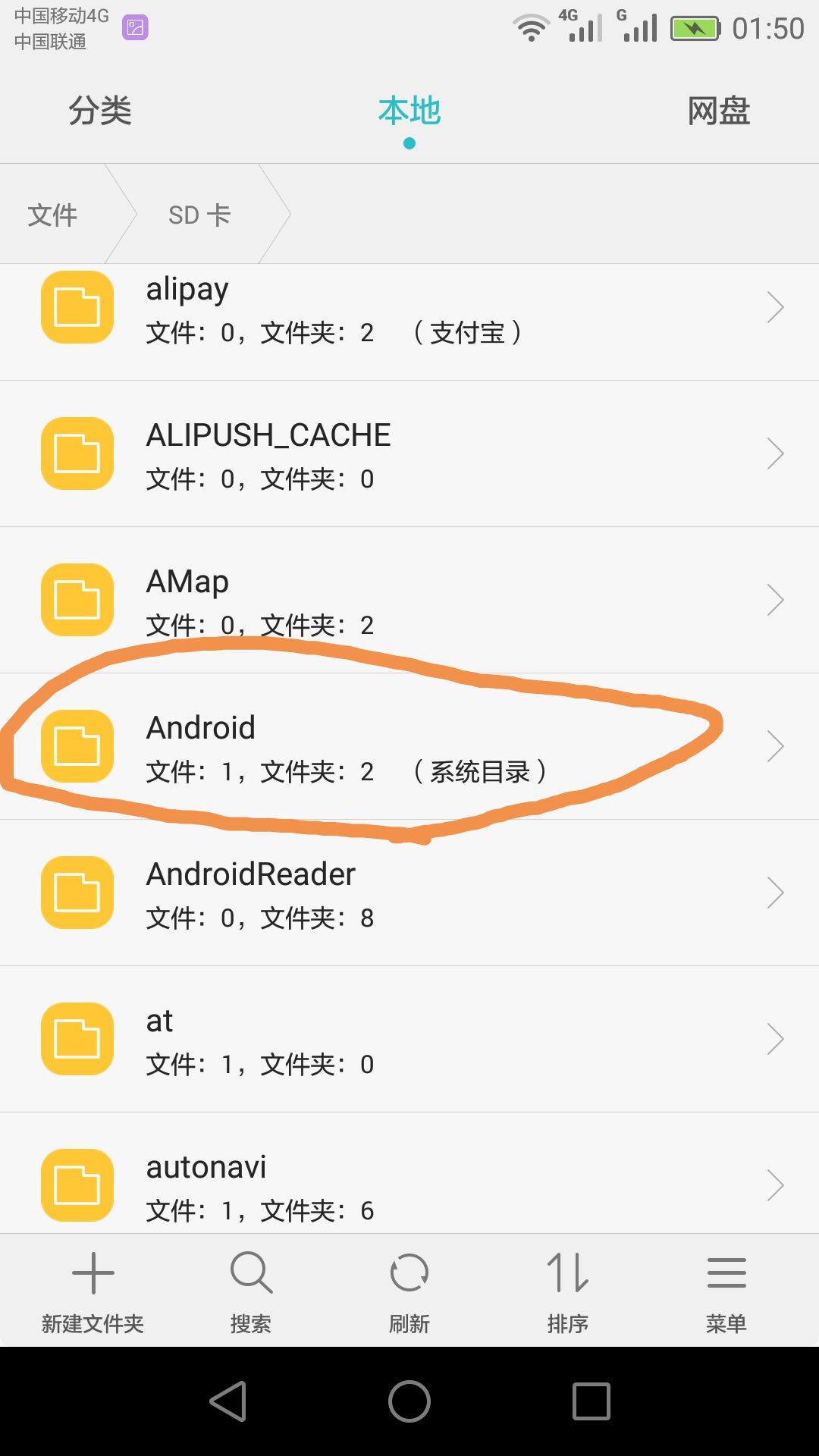The width and height of the screenshot is (819, 1456).
Task: Tap the SD卡 breadcrumb link
Action: (199, 215)
